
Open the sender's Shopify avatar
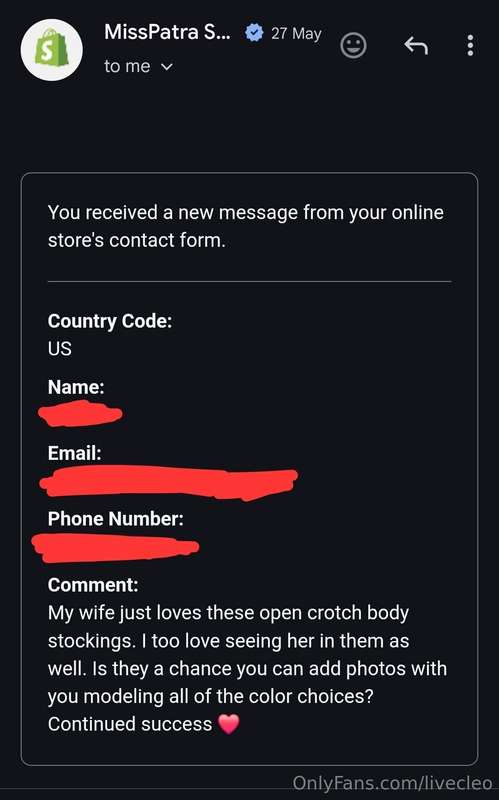[52, 50]
